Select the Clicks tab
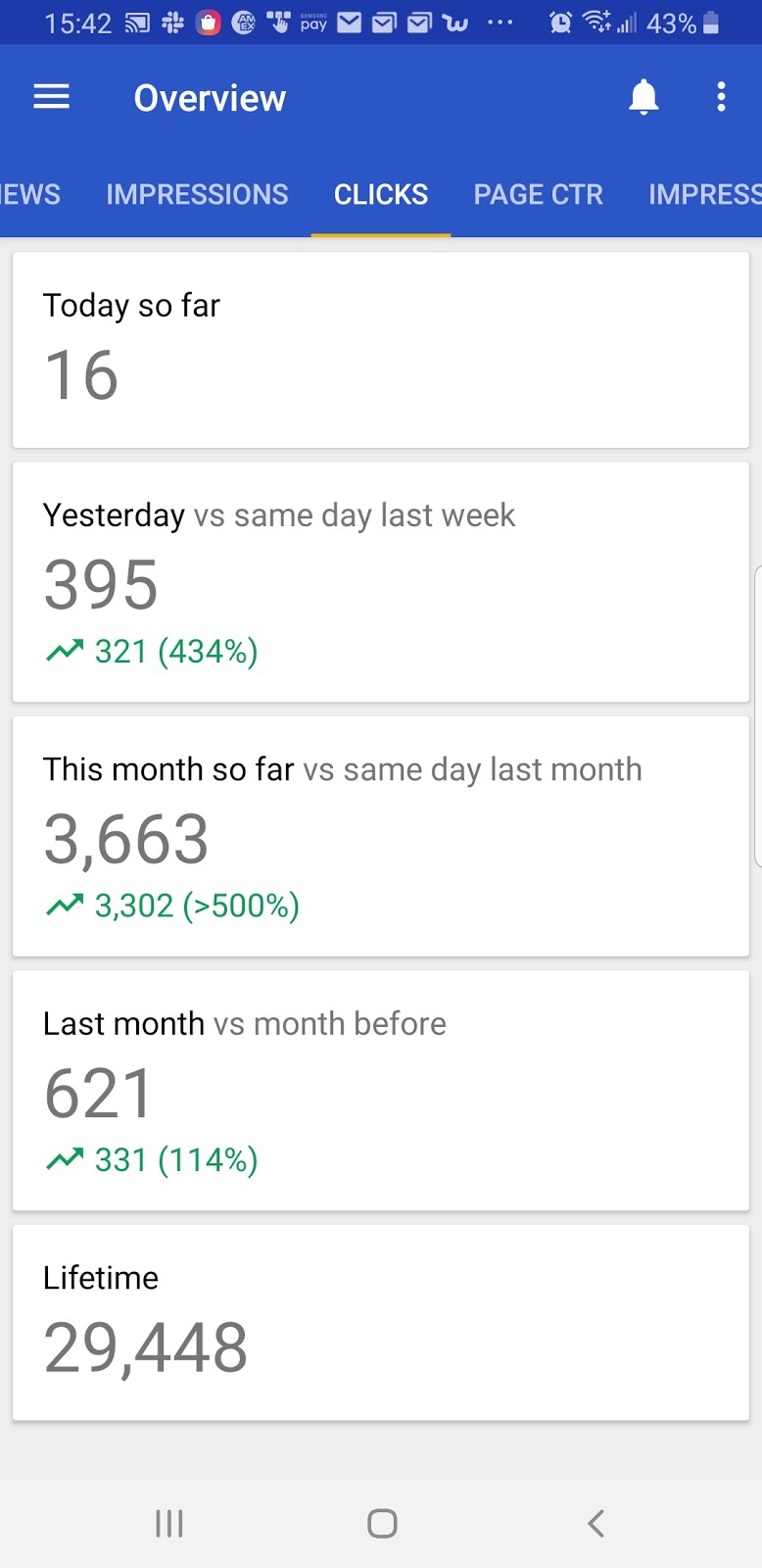Image resolution: width=762 pixels, height=1568 pixels. coord(381,194)
